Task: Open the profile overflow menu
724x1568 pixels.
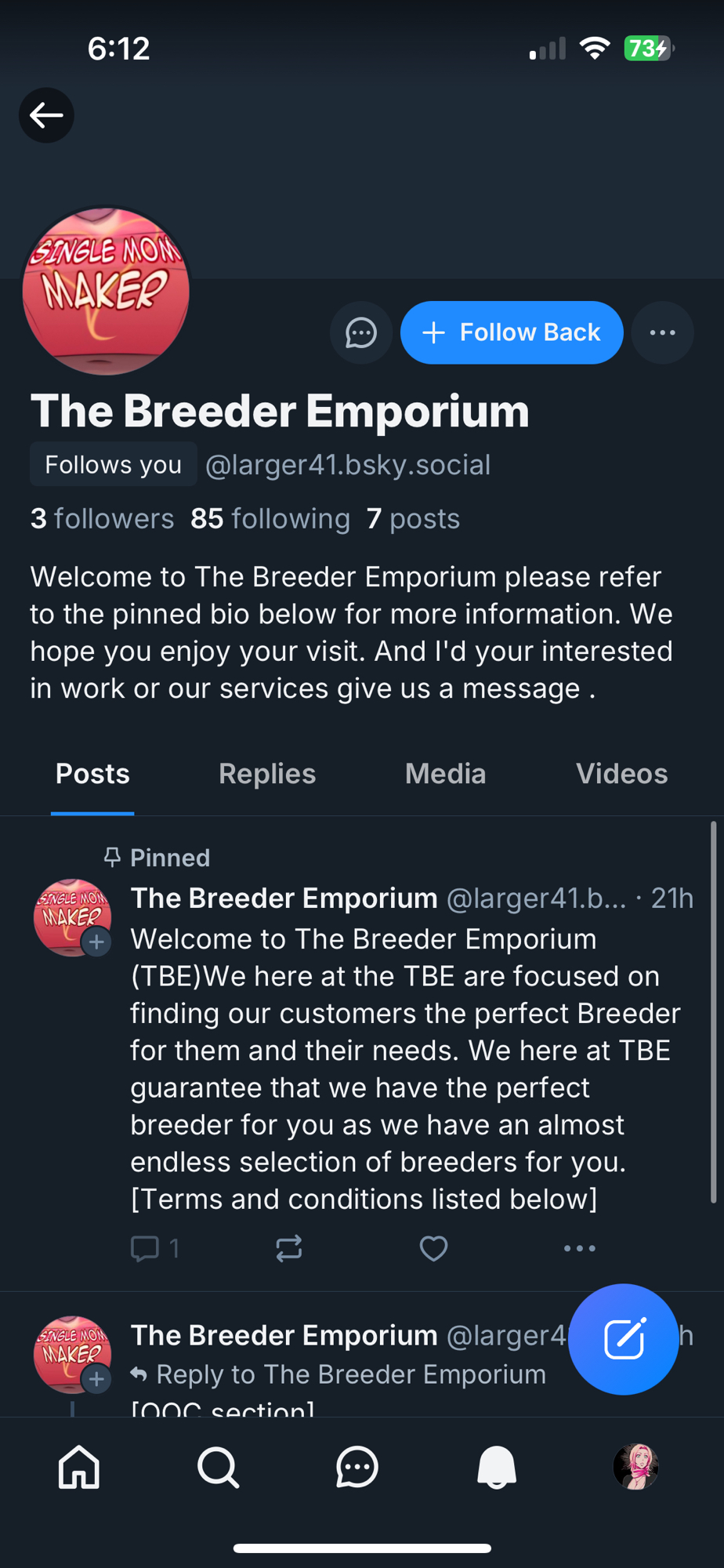Action: pyautogui.click(x=662, y=332)
